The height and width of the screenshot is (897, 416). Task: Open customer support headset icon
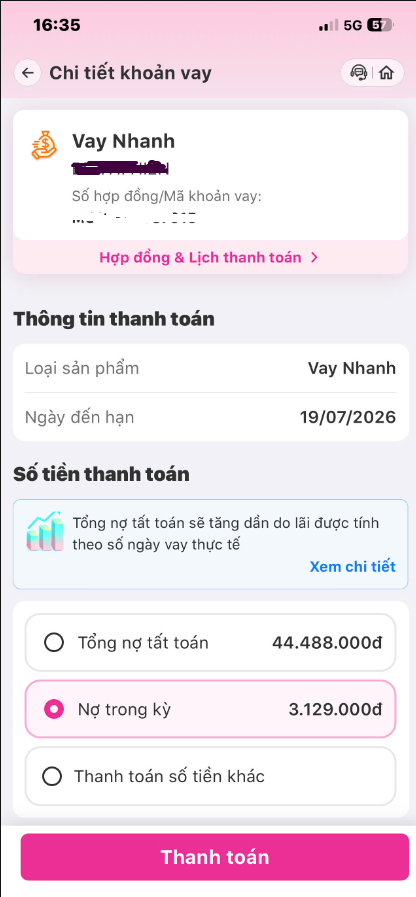358,73
